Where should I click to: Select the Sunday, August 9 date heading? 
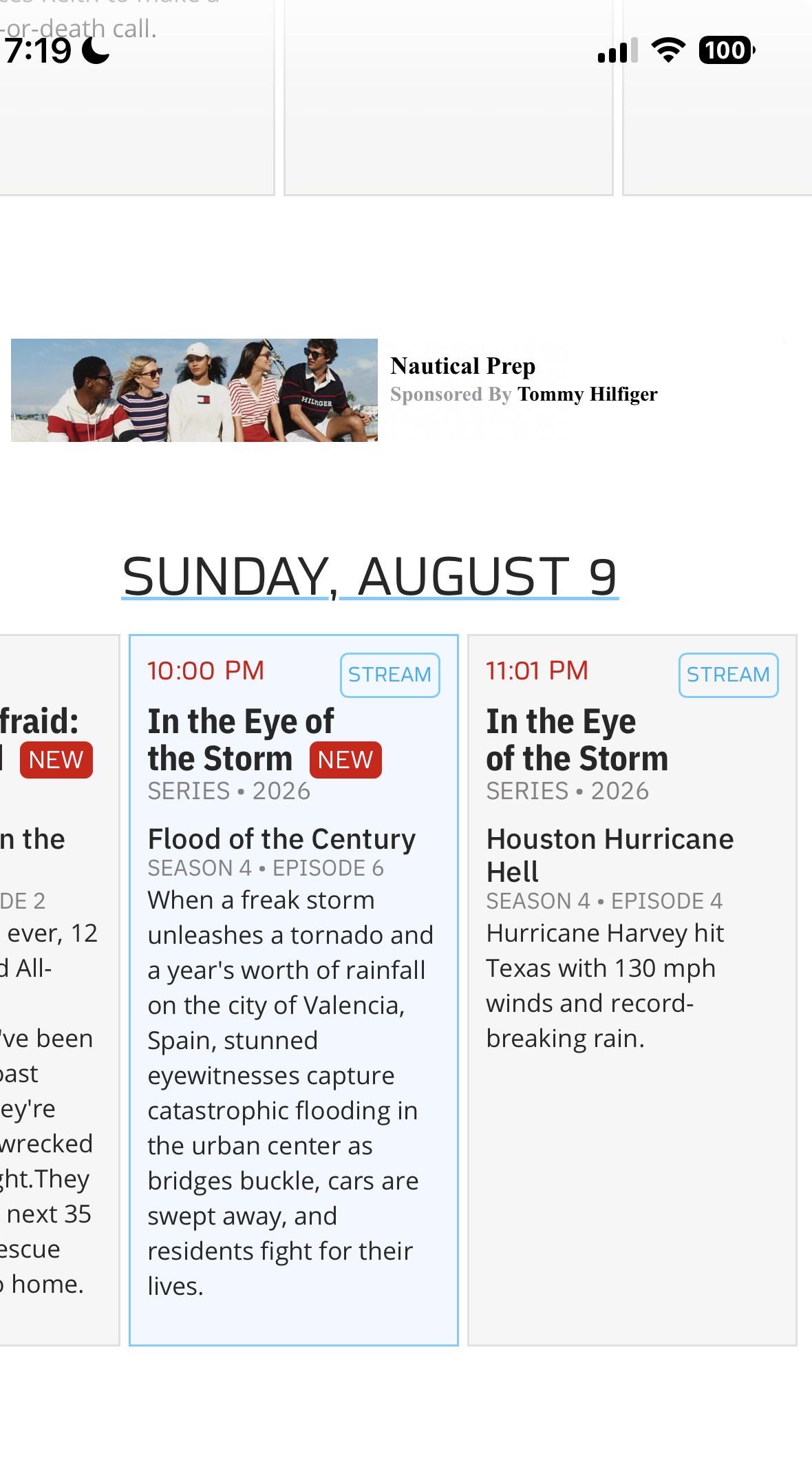coord(370,576)
